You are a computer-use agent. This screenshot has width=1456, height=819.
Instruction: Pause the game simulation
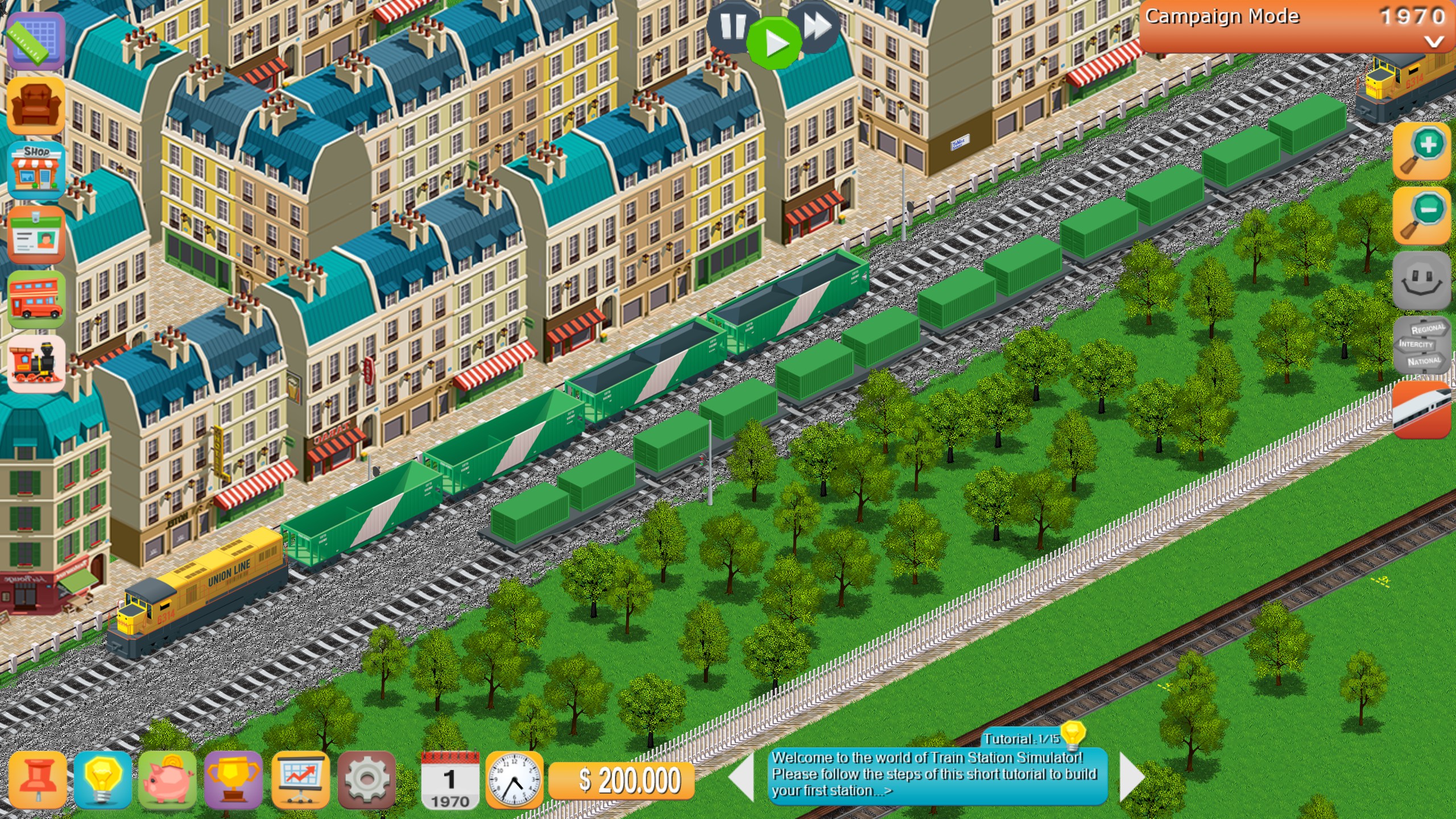coord(732,27)
